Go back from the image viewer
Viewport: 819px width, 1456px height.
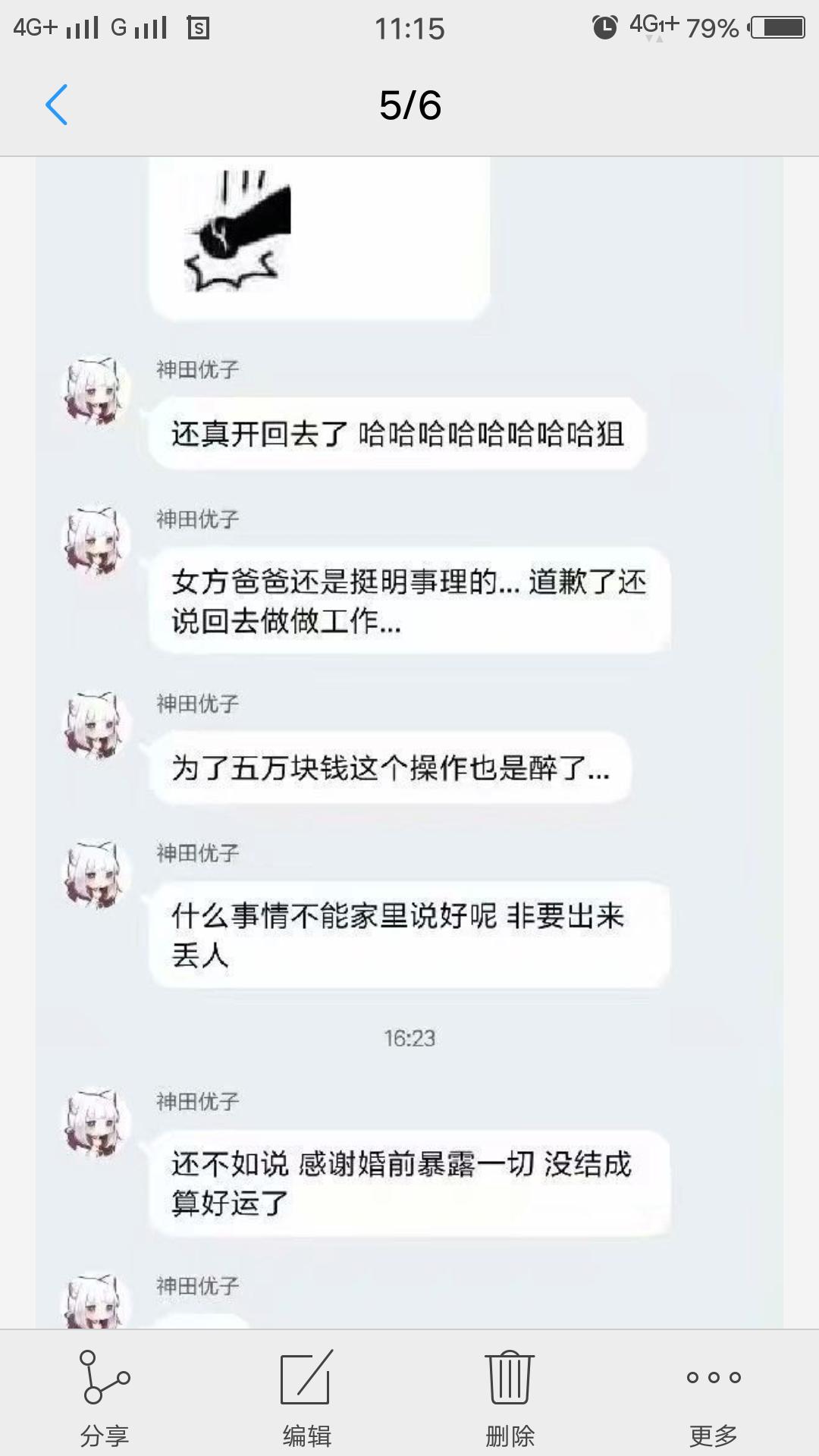(x=57, y=105)
